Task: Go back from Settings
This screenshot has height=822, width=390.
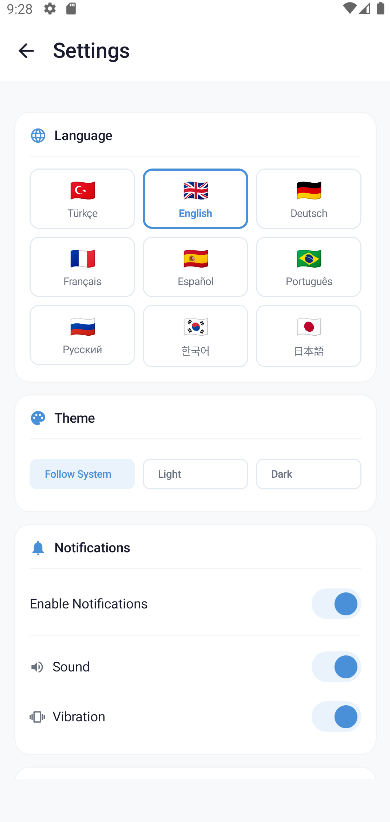Action: (26, 51)
